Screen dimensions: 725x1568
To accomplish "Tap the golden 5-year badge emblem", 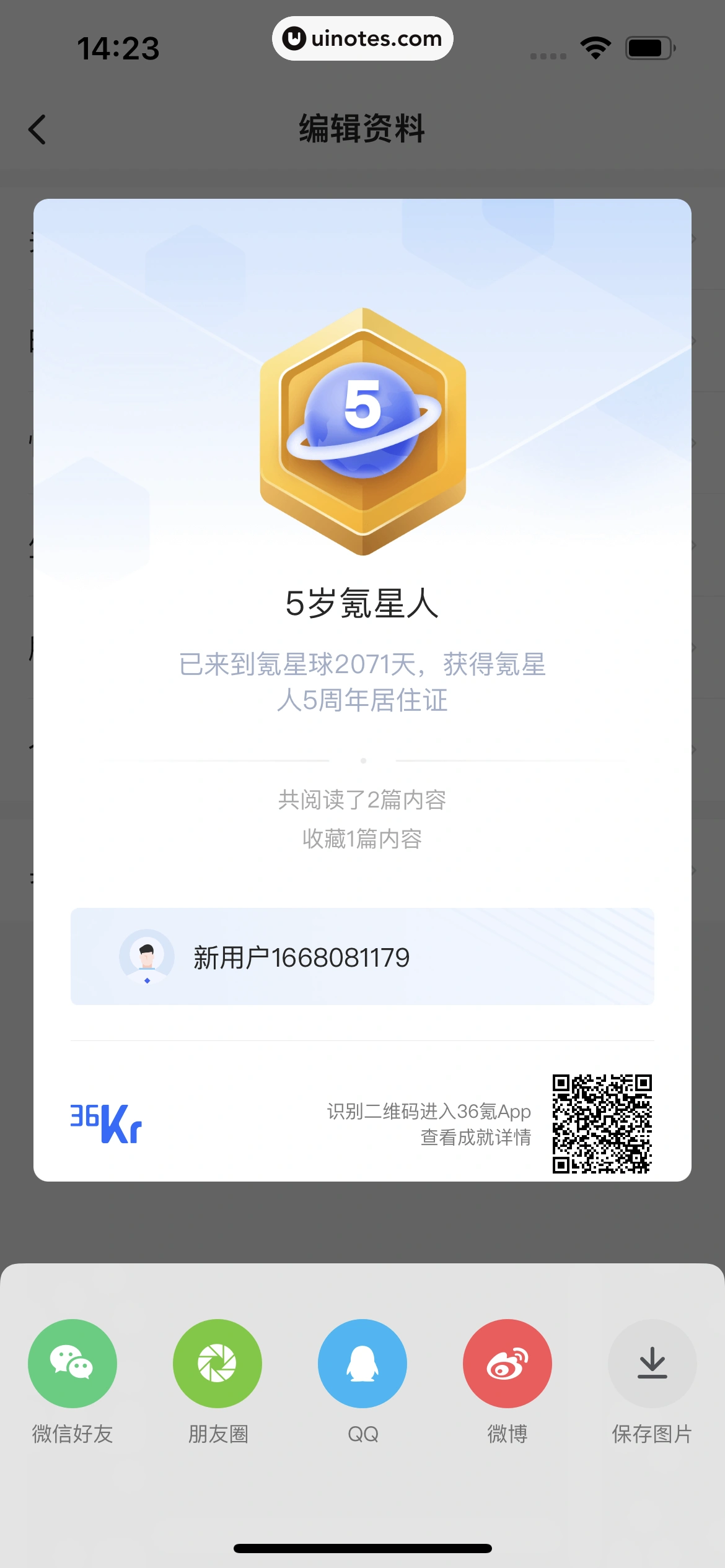I will coord(362,433).
